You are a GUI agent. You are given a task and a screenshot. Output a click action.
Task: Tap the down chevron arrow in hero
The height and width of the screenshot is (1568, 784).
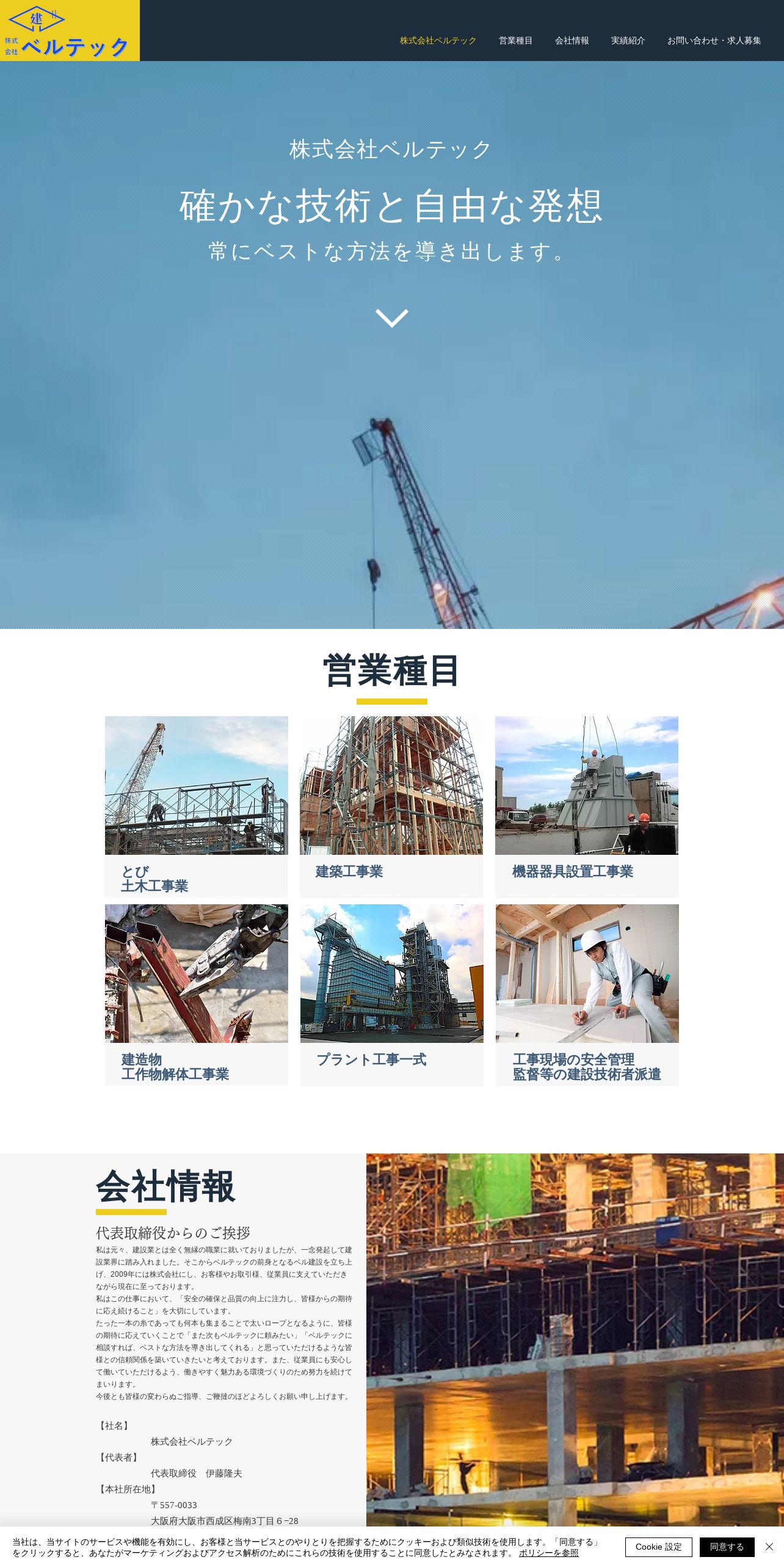coord(392,318)
